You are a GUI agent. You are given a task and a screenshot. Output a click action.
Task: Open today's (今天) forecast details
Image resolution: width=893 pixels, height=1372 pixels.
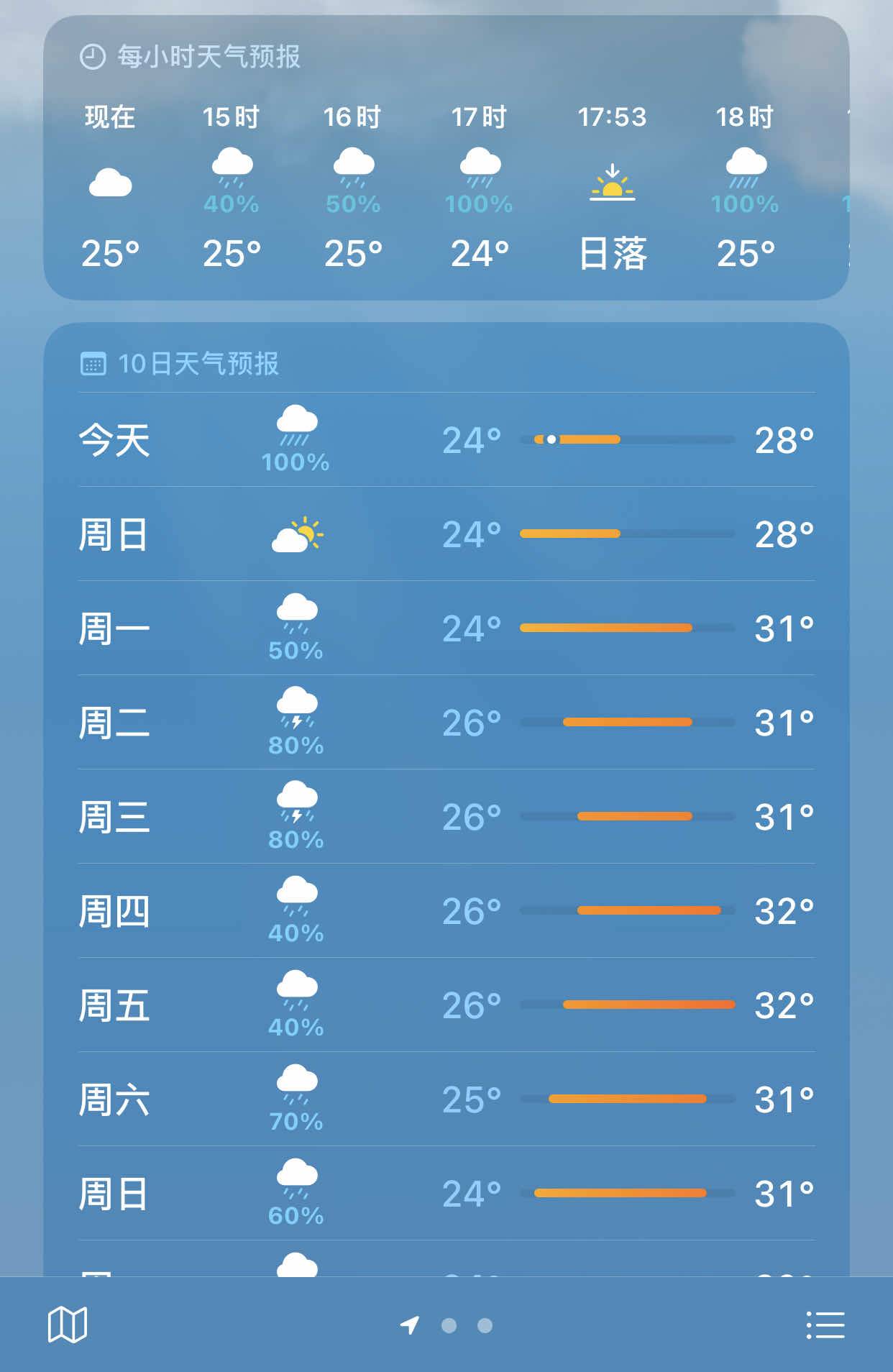(x=446, y=440)
